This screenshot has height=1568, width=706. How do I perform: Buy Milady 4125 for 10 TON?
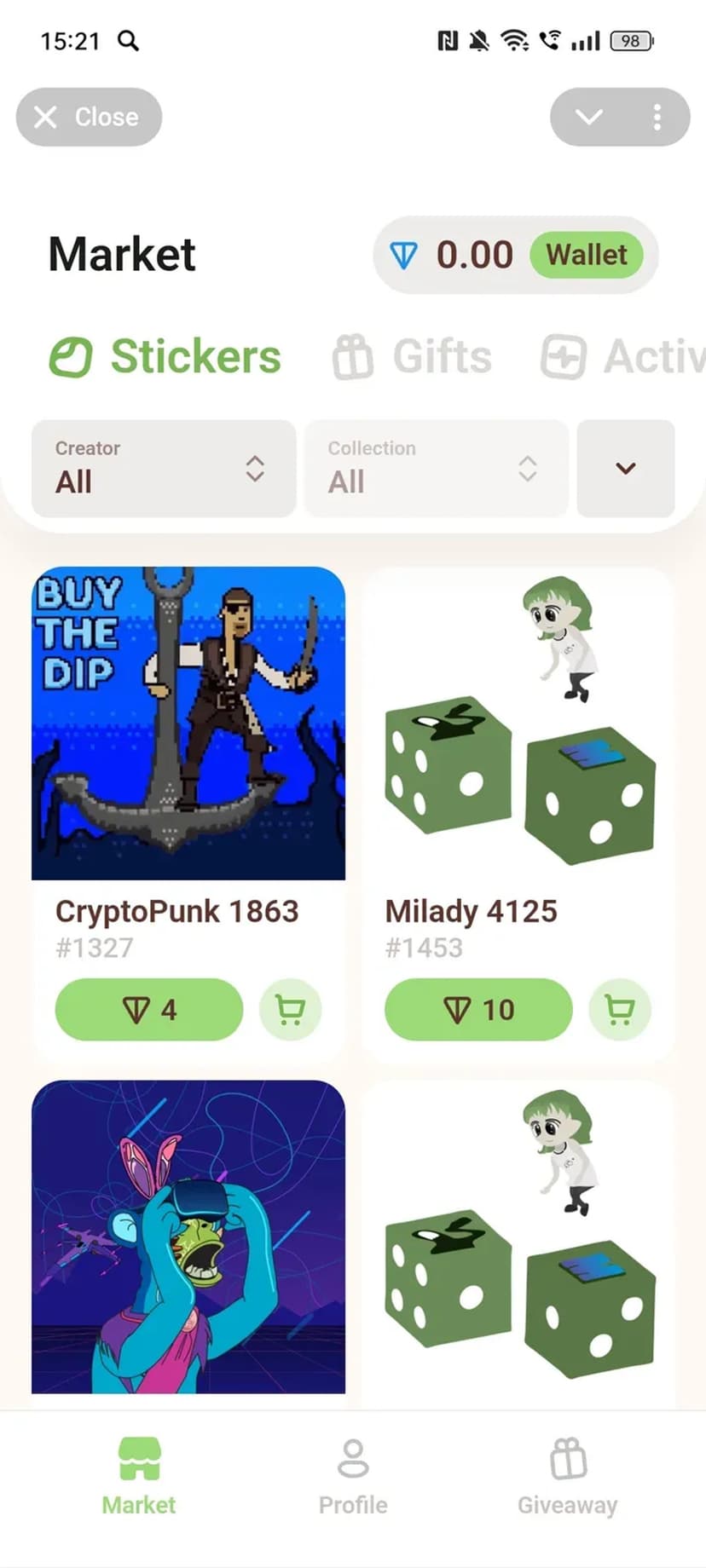click(x=478, y=1010)
